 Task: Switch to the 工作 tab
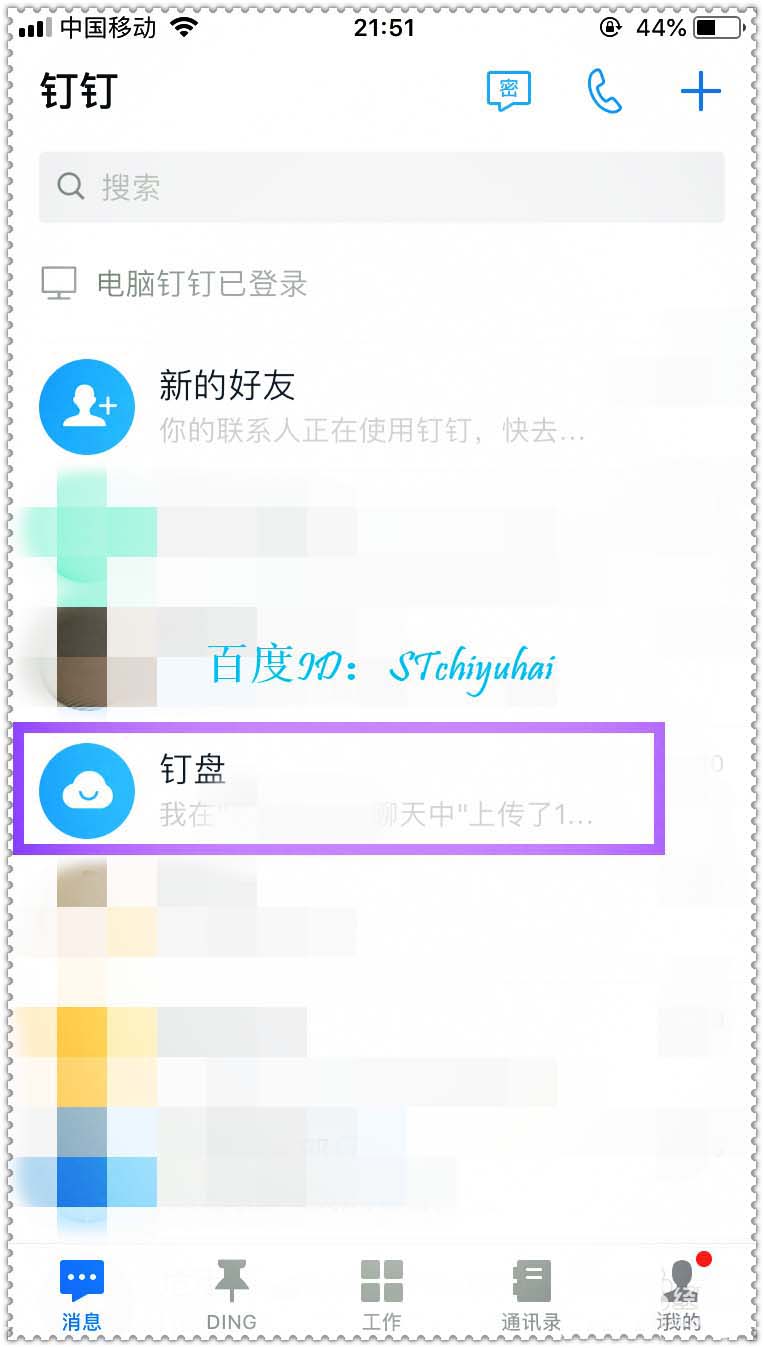[381, 1294]
